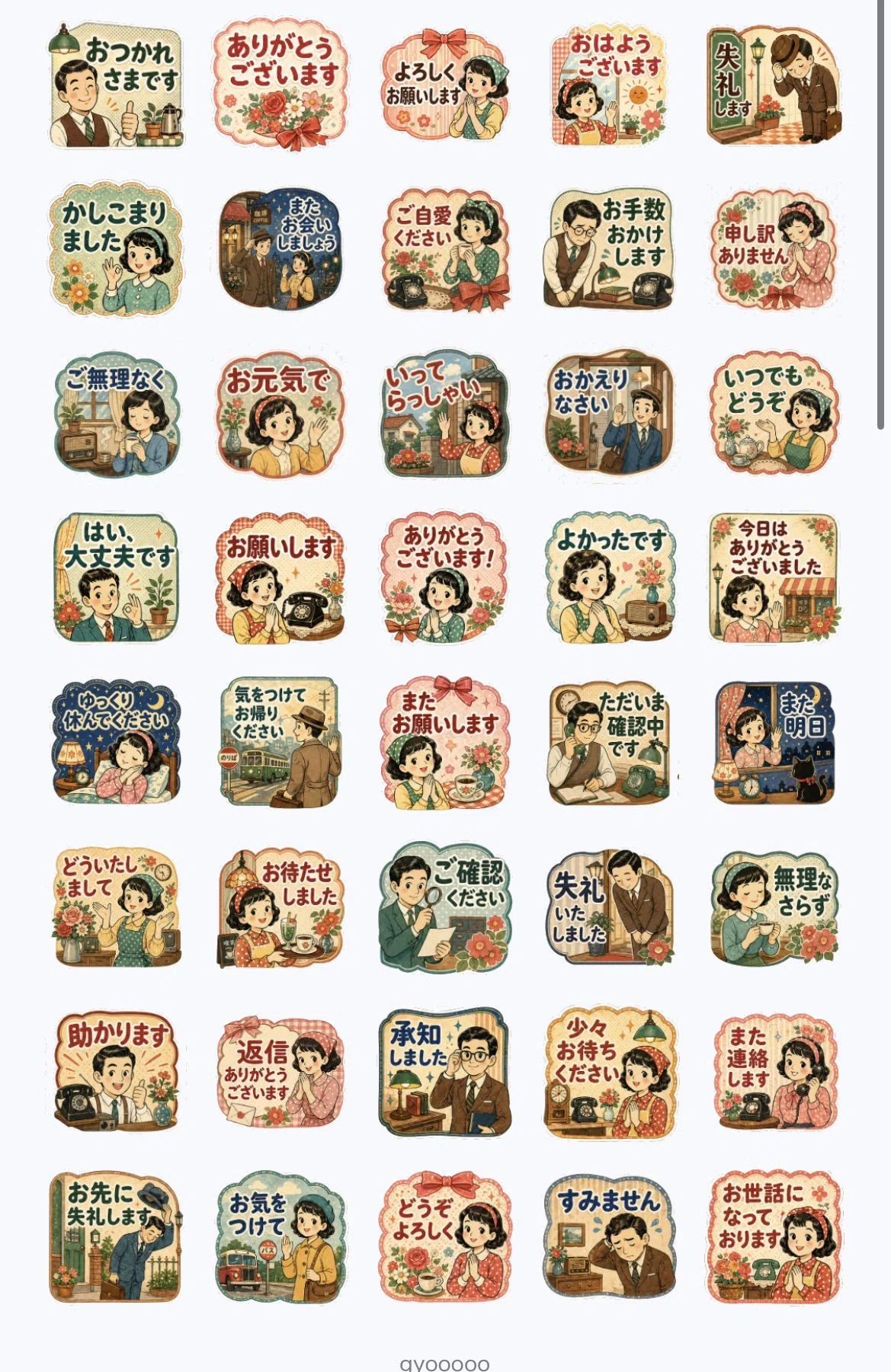The height and width of the screenshot is (1372, 891).
Task: Choose the お世話になっております sticker
Action: coord(774,1236)
